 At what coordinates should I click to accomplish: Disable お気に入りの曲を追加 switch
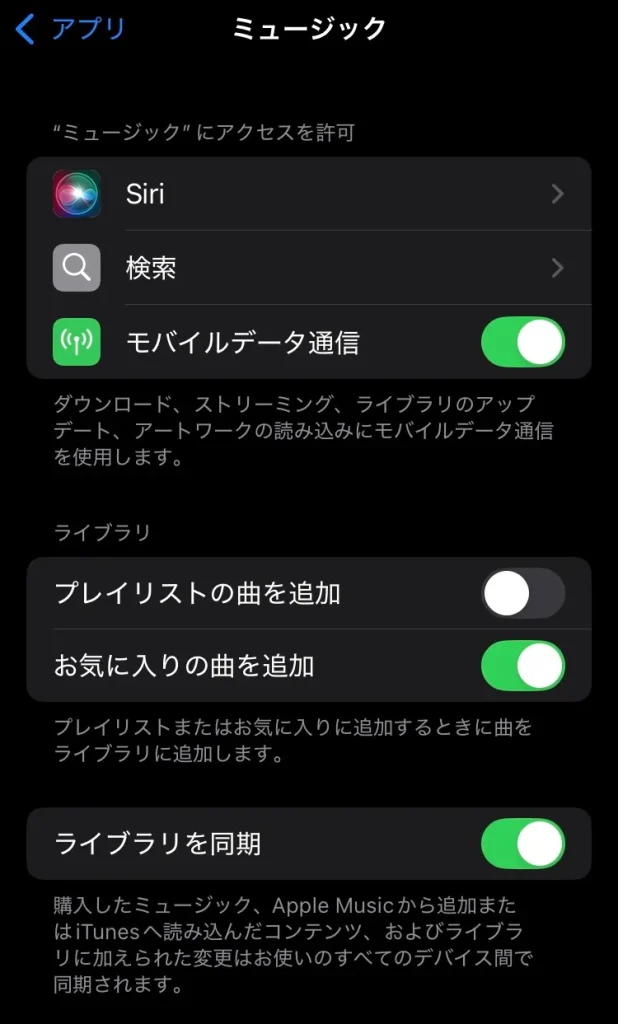coord(523,665)
